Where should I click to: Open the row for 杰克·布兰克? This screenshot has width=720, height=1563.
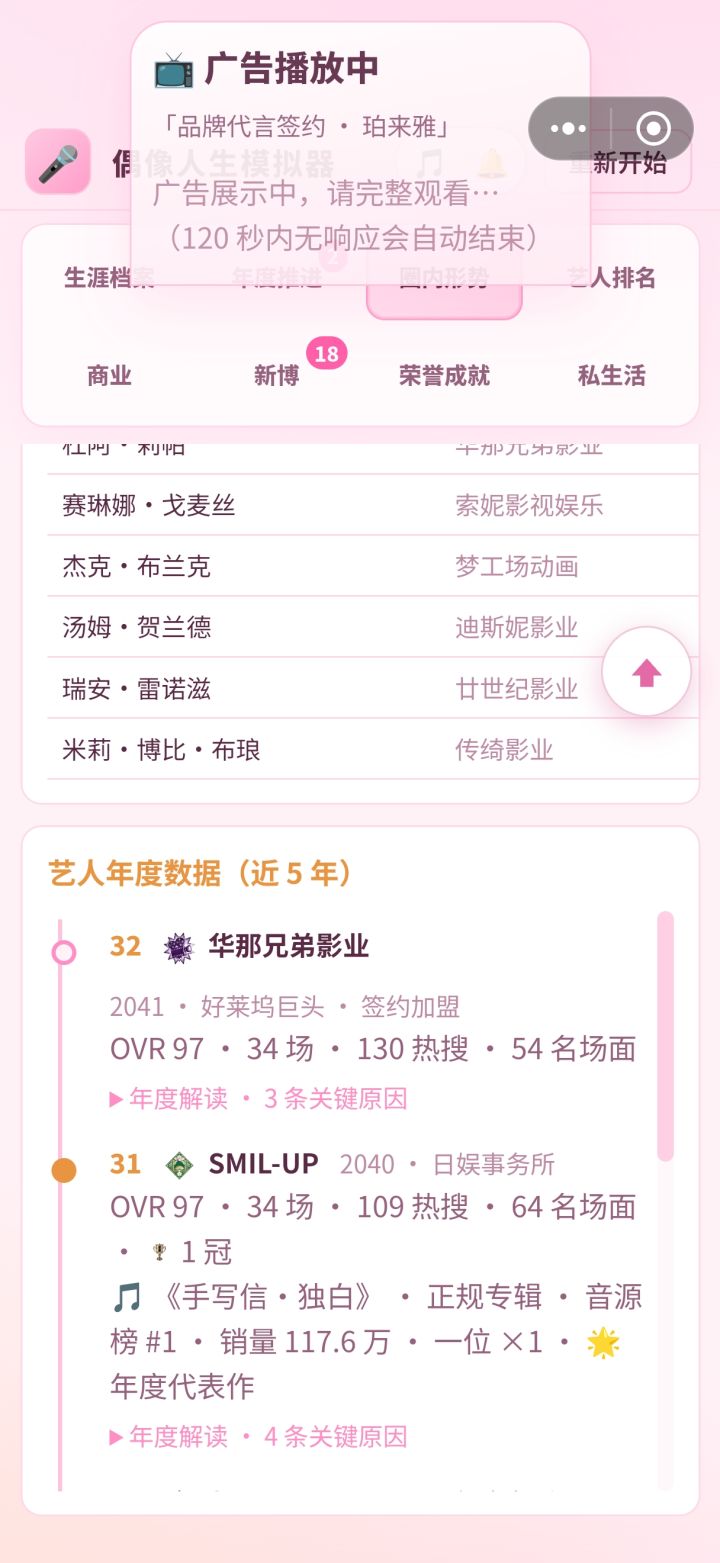point(373,566)
